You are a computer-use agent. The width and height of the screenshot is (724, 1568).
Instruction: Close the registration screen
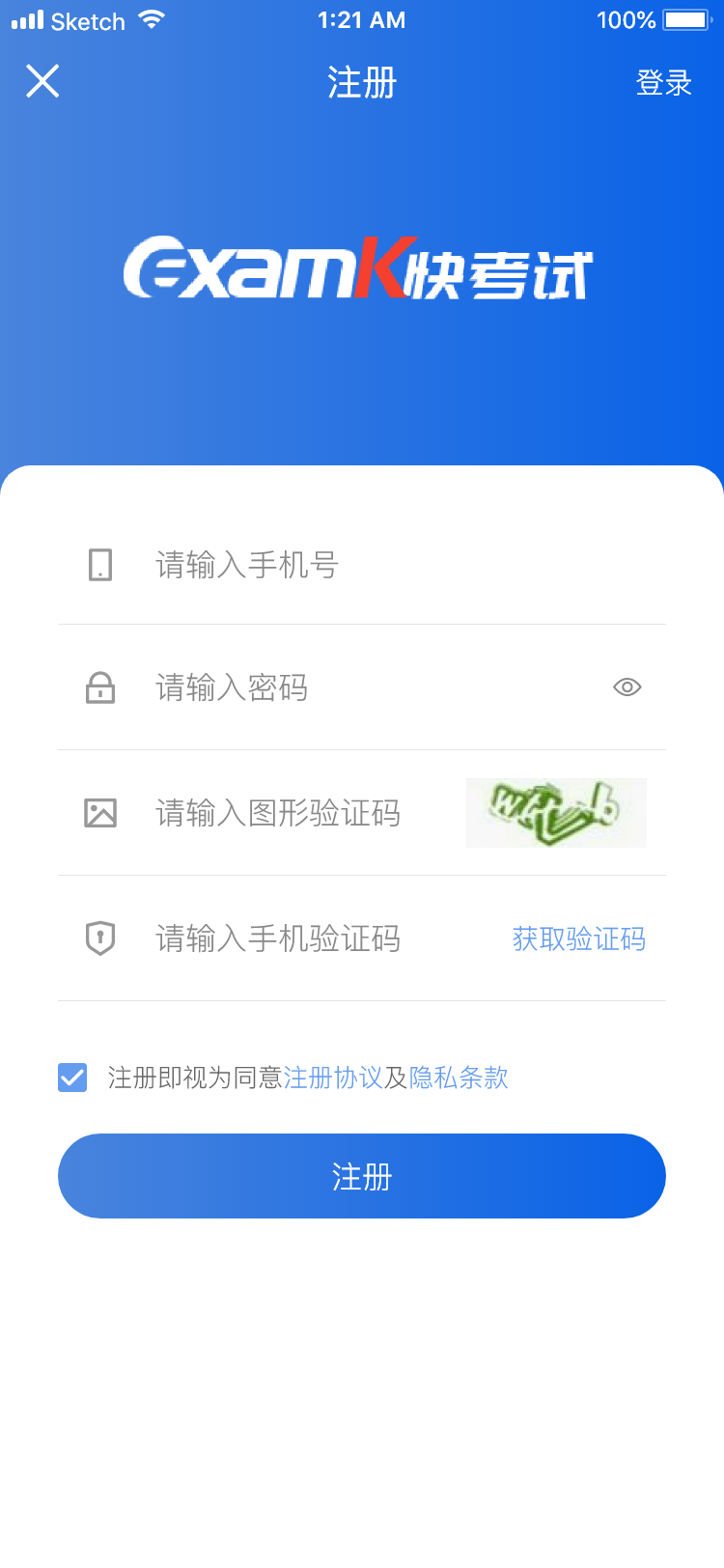point(42,82)
